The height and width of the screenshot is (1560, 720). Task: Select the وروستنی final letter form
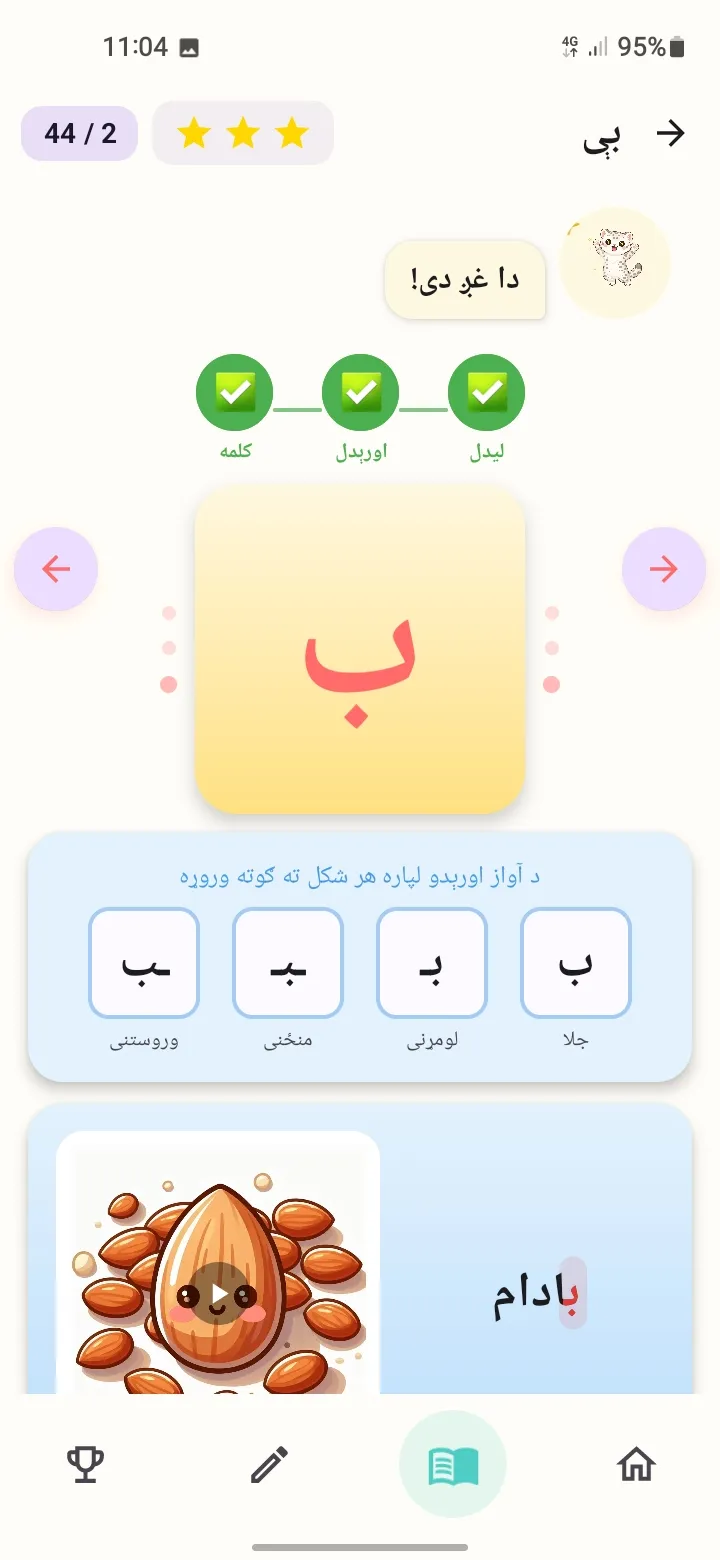(143, 962)
